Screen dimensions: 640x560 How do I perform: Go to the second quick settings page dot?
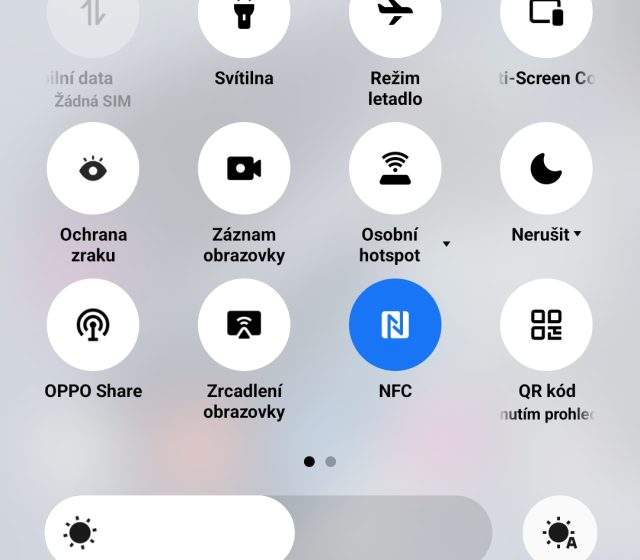(331, 462)
